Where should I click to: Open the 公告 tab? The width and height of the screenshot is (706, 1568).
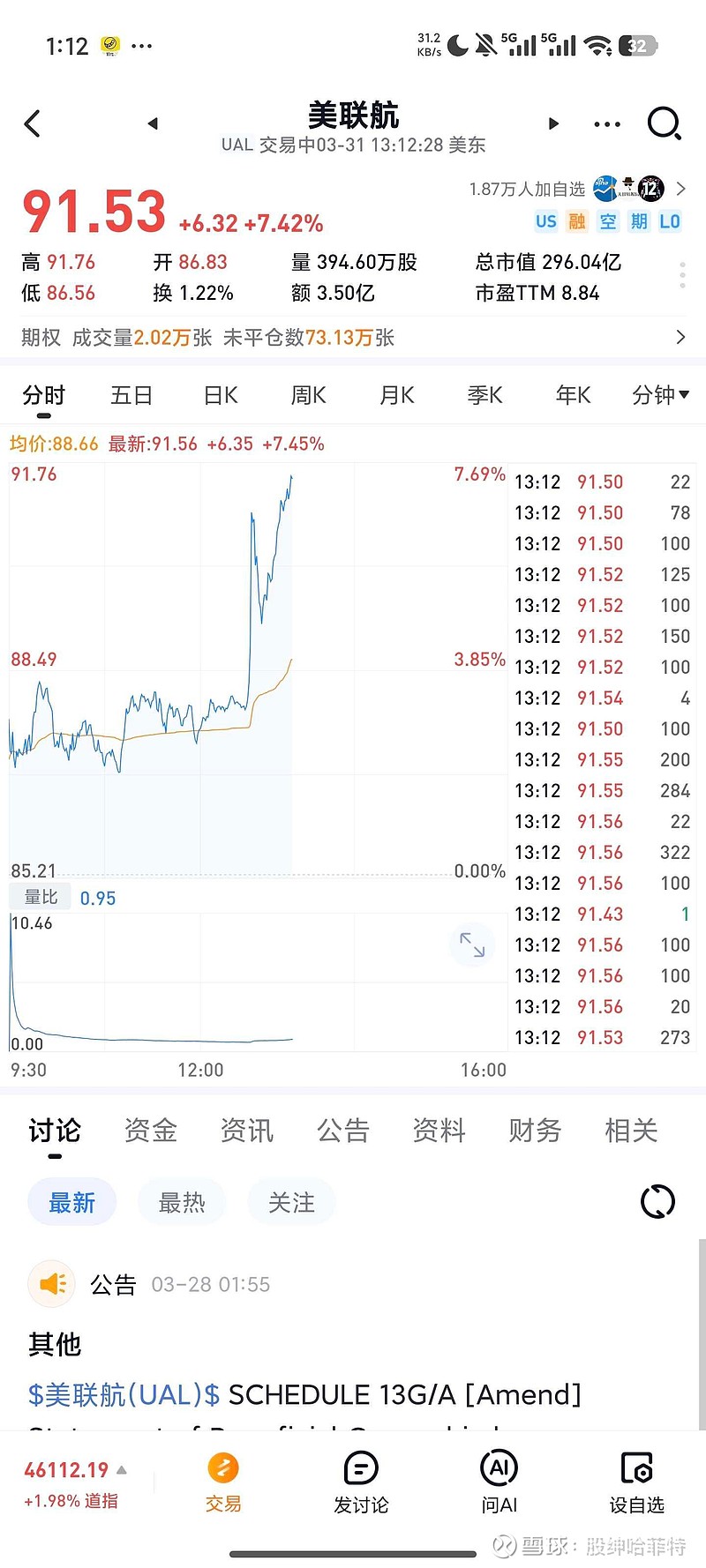click(342, 1131)
